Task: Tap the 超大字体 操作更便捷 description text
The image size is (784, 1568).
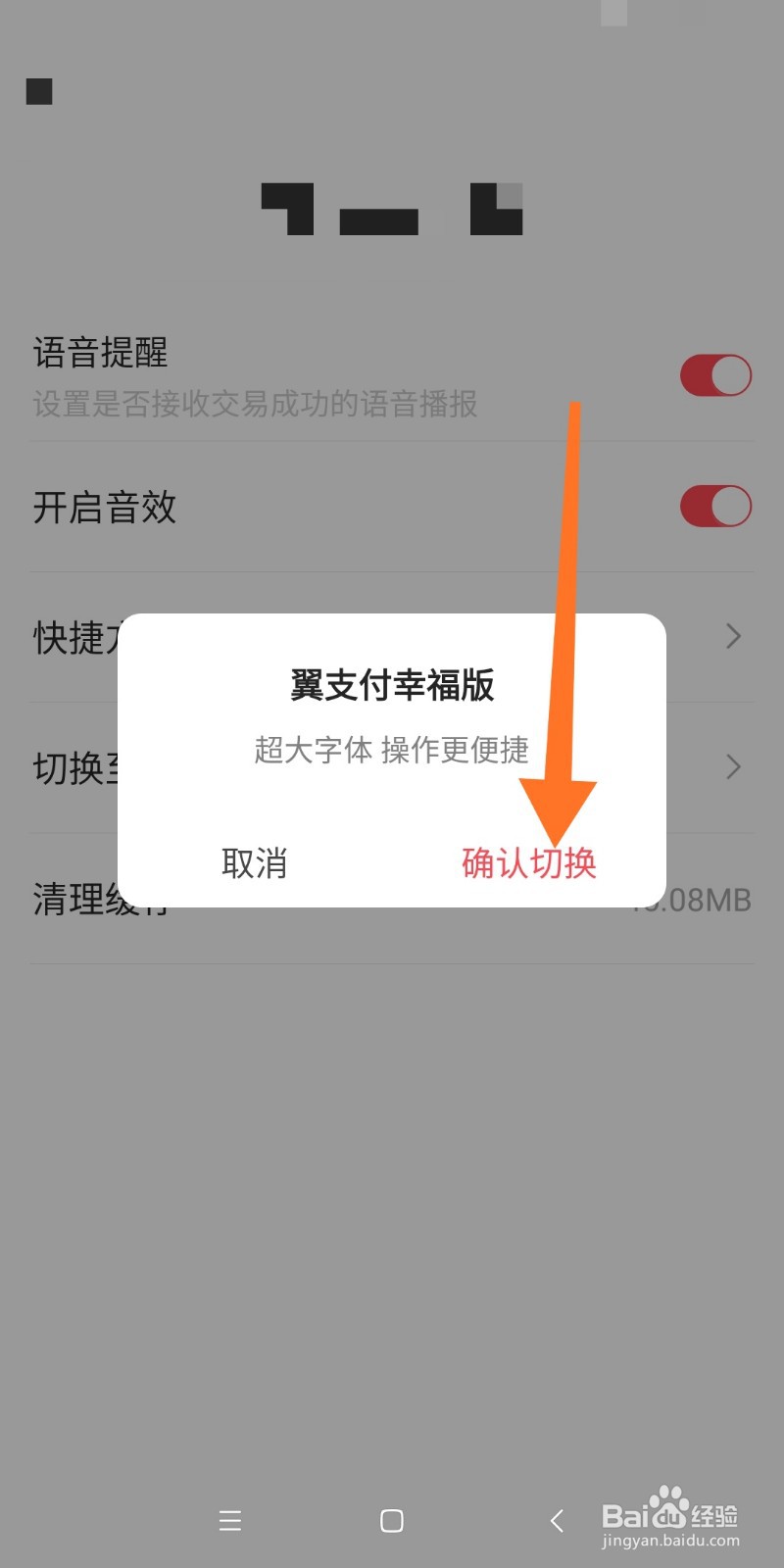Action: (391, 751)
